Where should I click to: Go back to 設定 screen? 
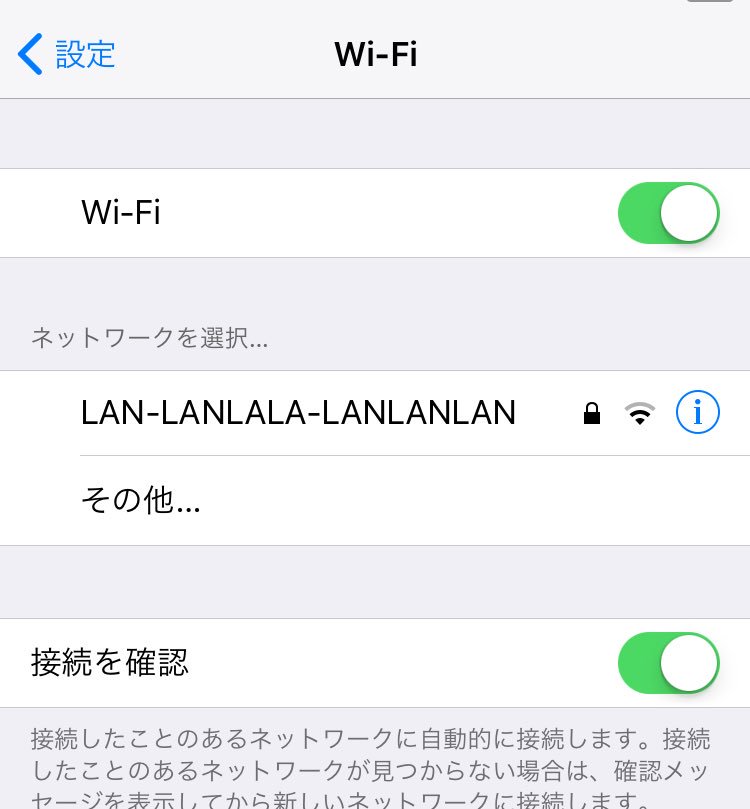[67, 54]
